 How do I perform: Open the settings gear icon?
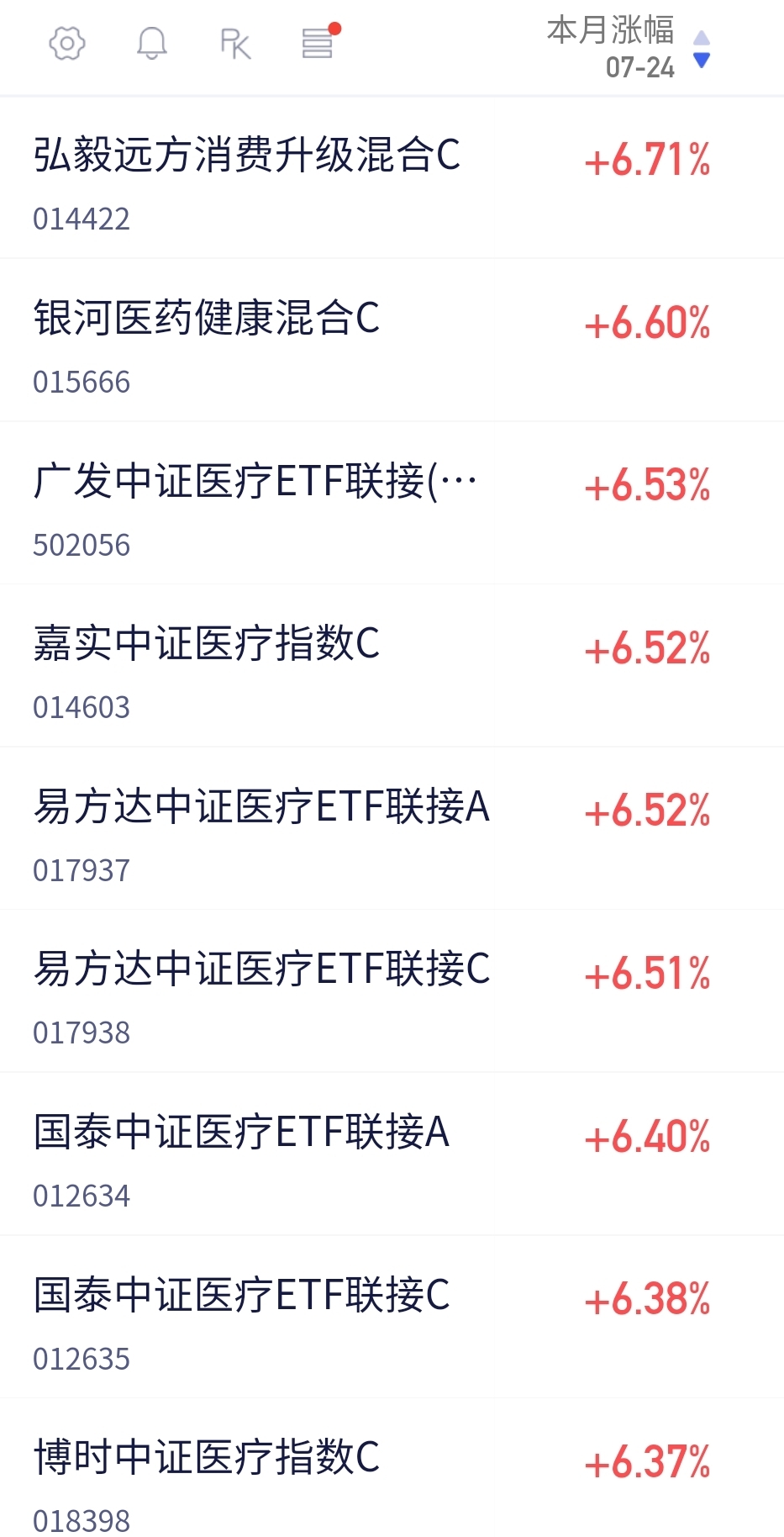(x=67, y=44)
